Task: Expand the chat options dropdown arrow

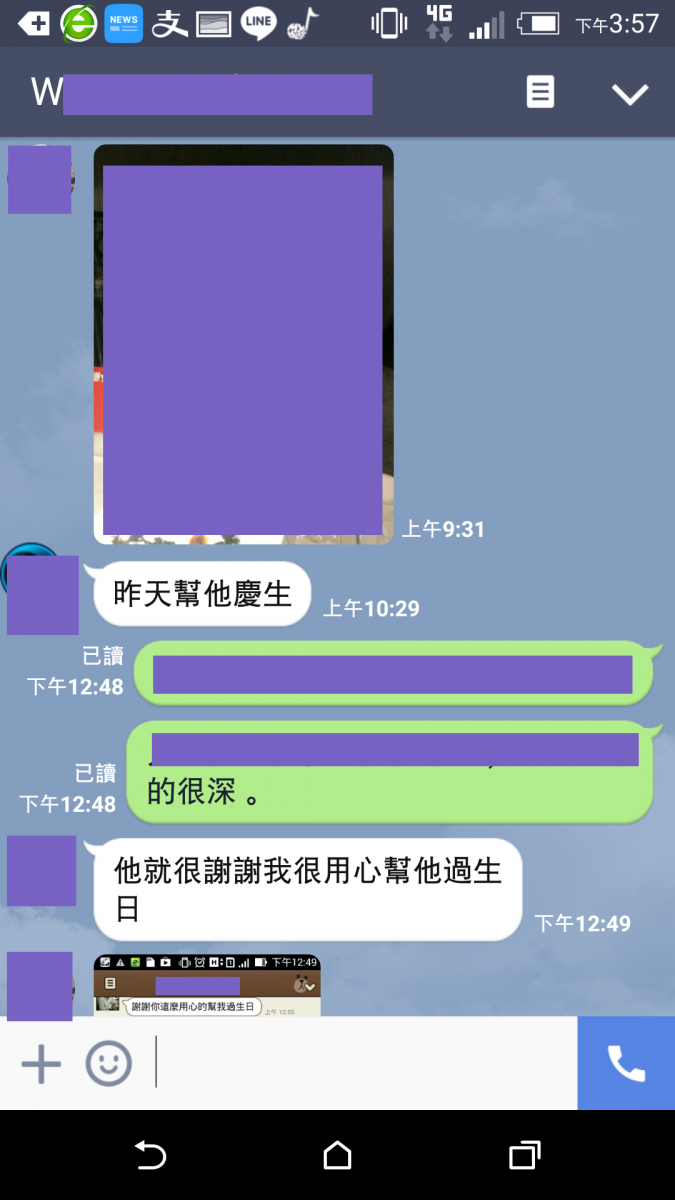Action: tap(630, 94)
